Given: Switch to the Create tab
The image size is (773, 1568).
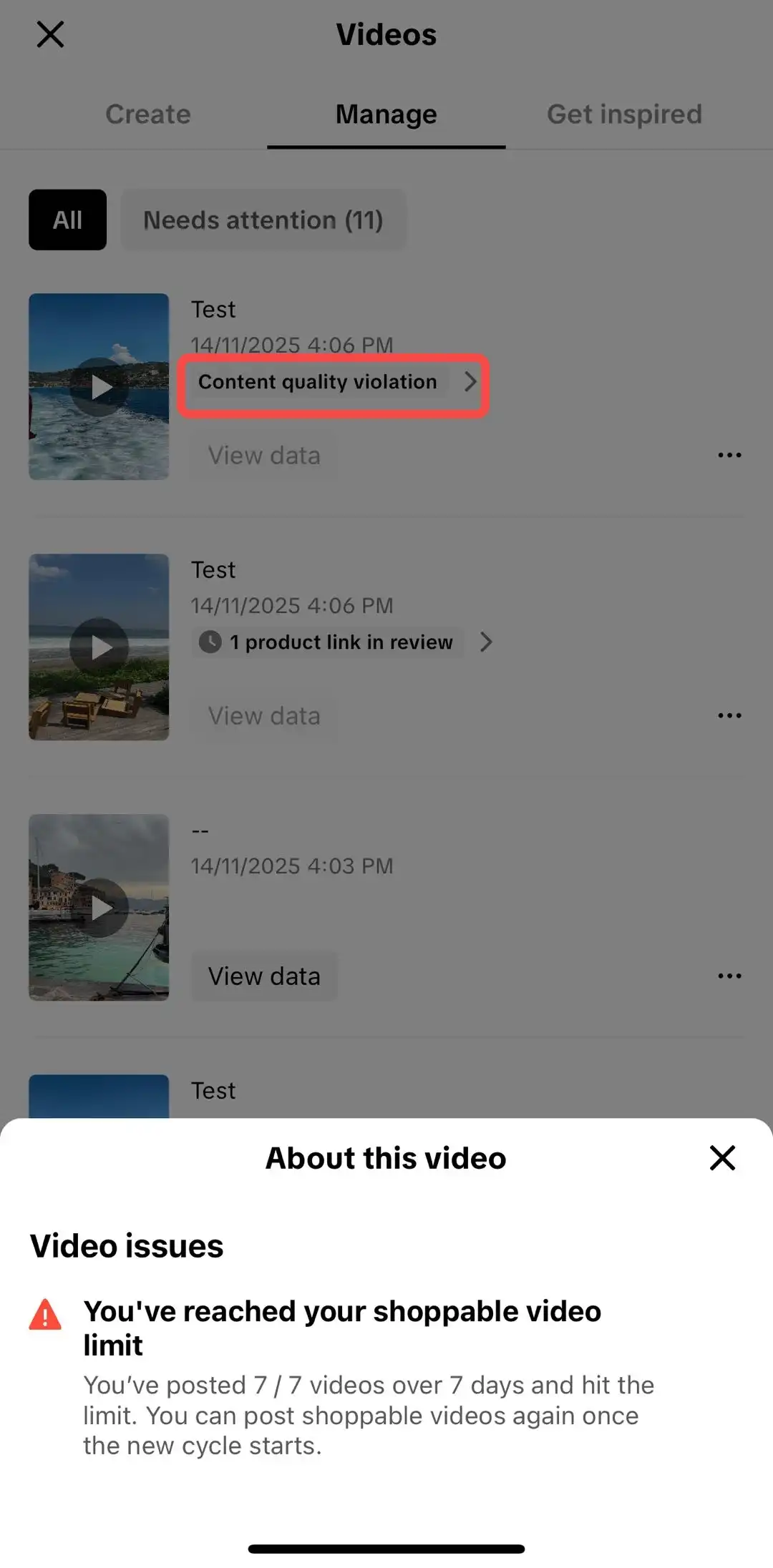Looking at the screenshot, I should point(148,114).
